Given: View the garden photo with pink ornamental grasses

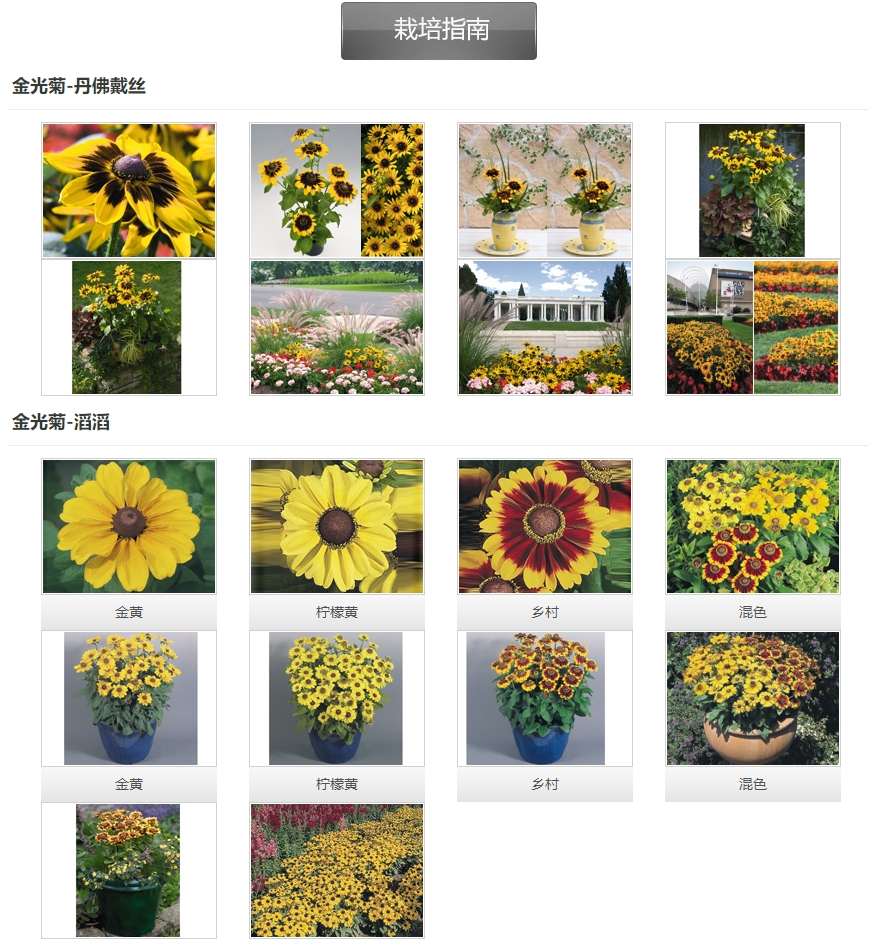Looking at the screenshot, I should pos(337,327).
